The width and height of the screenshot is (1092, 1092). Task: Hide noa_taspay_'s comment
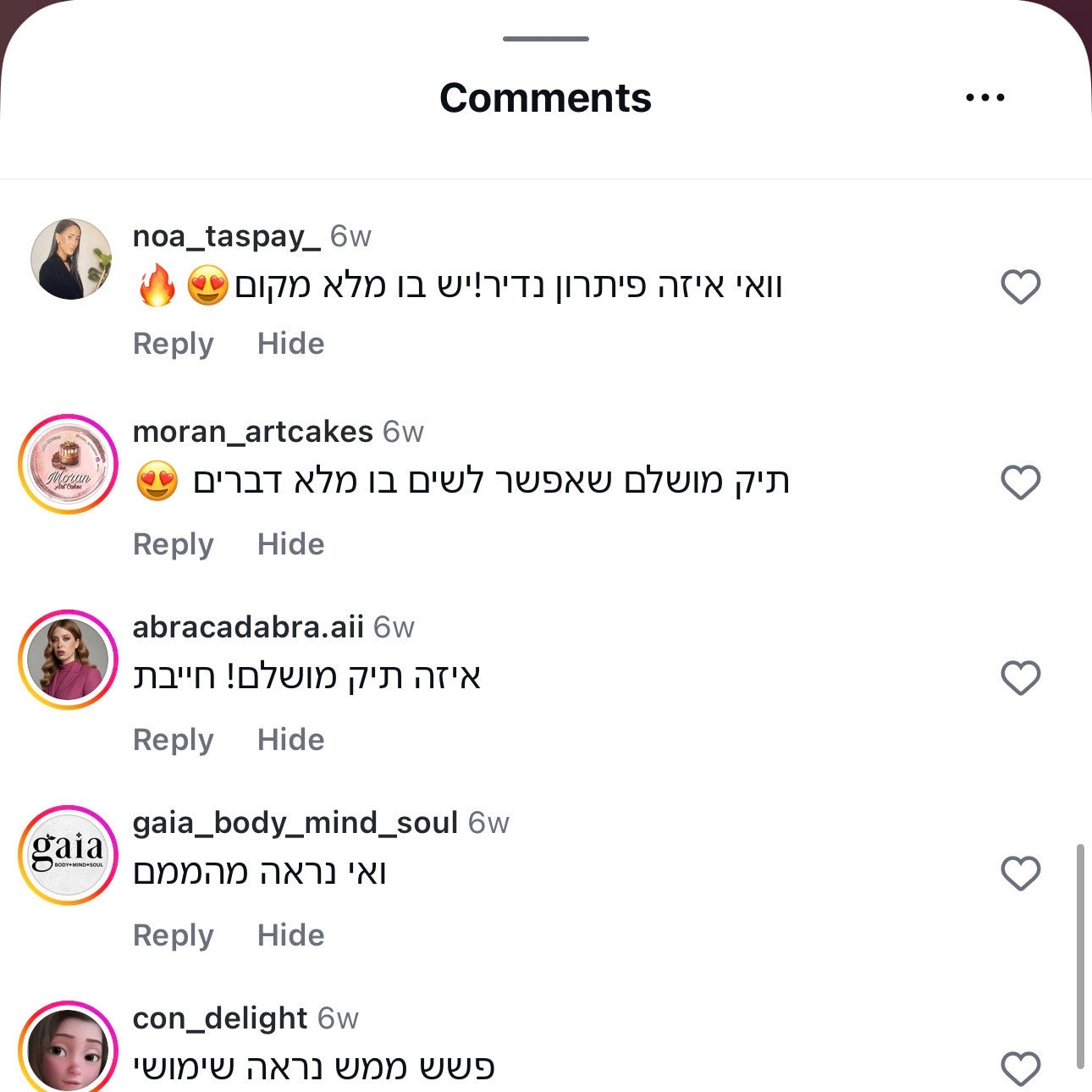tap(290, 344)
